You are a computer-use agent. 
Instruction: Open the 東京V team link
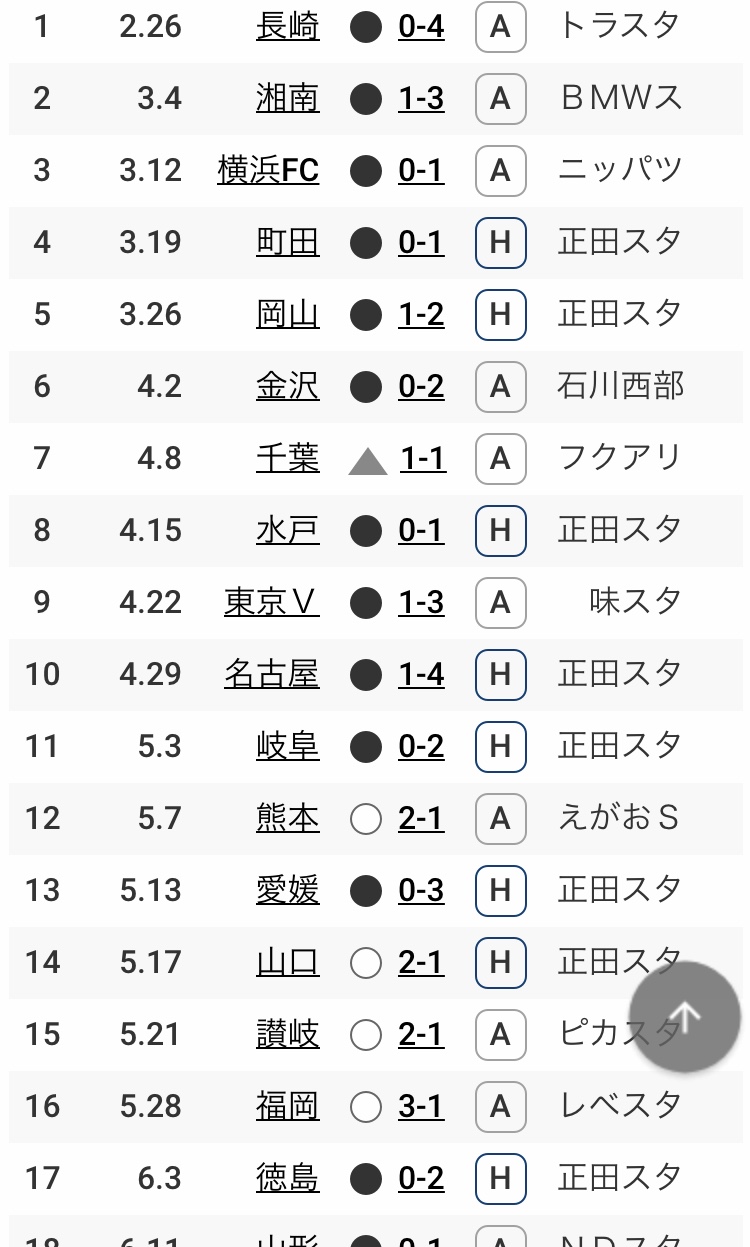point(272,602)
